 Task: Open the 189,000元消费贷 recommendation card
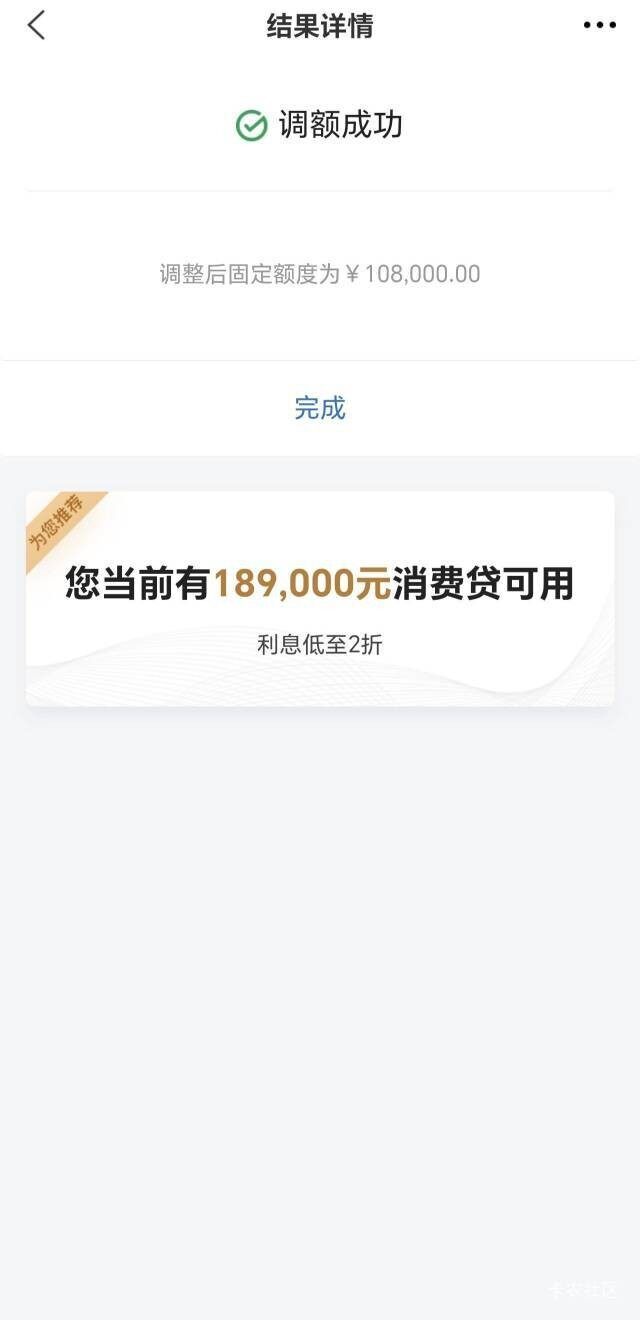tap(320, 598)
